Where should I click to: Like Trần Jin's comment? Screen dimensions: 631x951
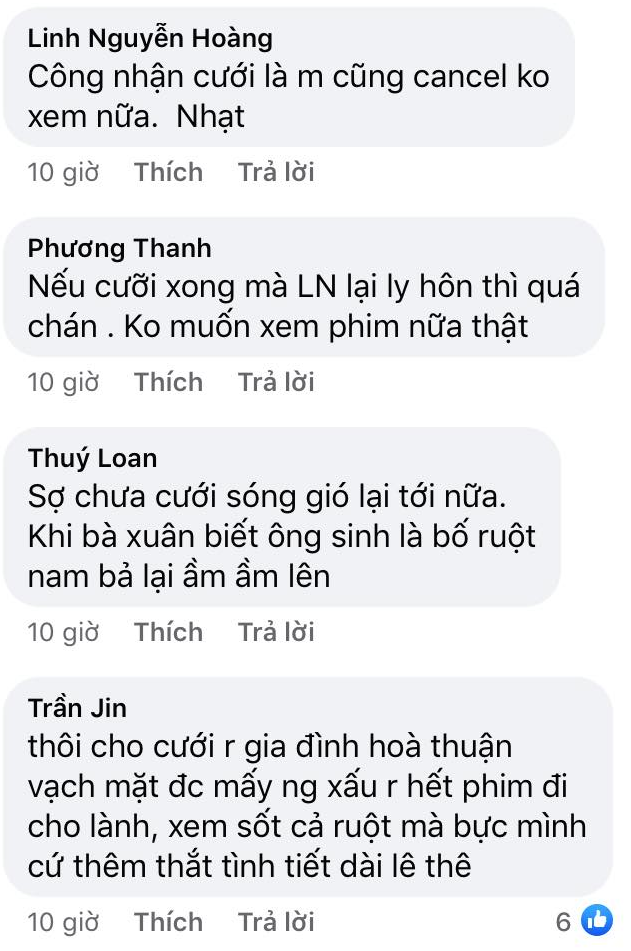click(x=168, y=922)
